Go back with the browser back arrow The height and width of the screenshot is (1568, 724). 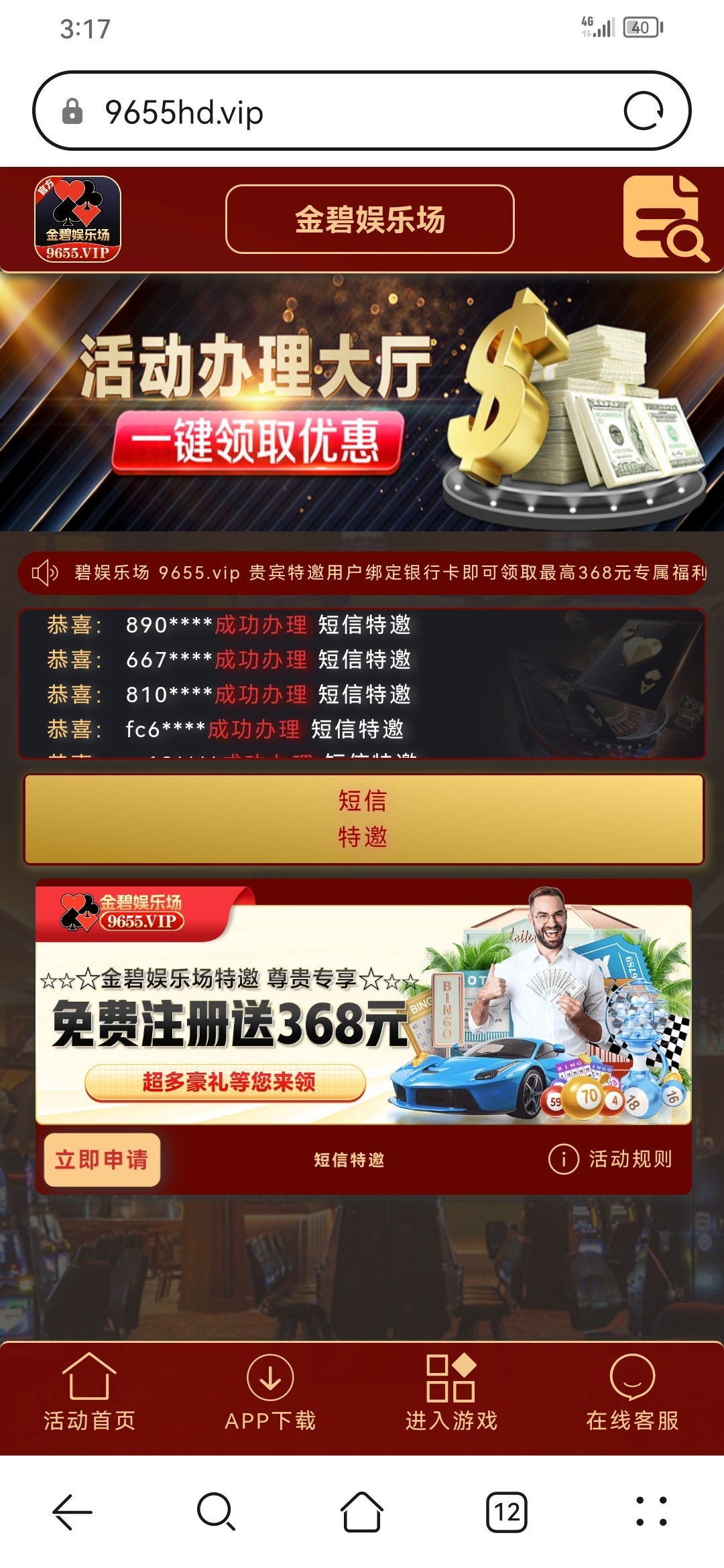(72, 1512)
